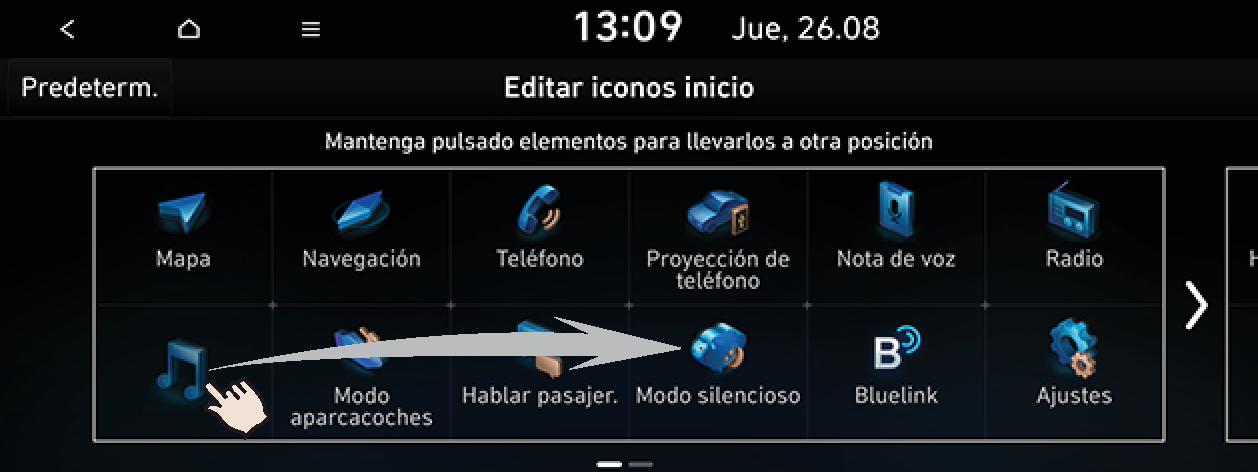Tap the Nota de voz icon

(x=896, y=230)
